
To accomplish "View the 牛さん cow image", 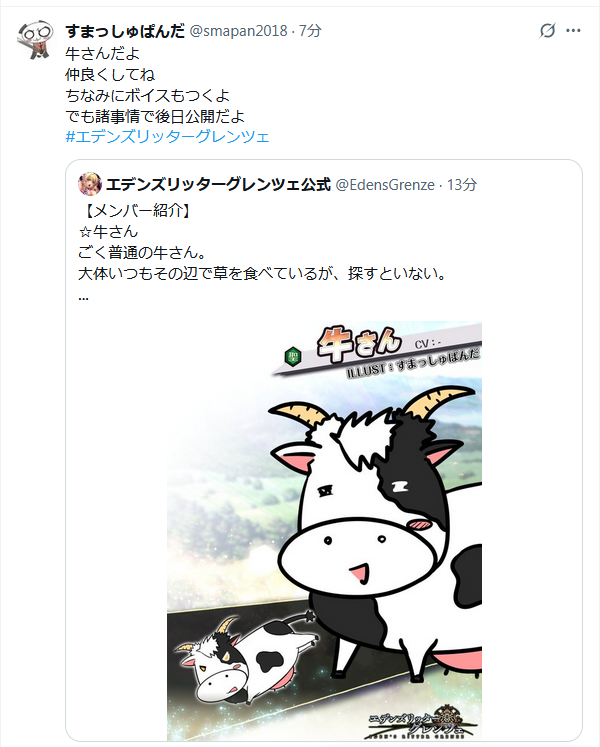I will coord(324,530).
